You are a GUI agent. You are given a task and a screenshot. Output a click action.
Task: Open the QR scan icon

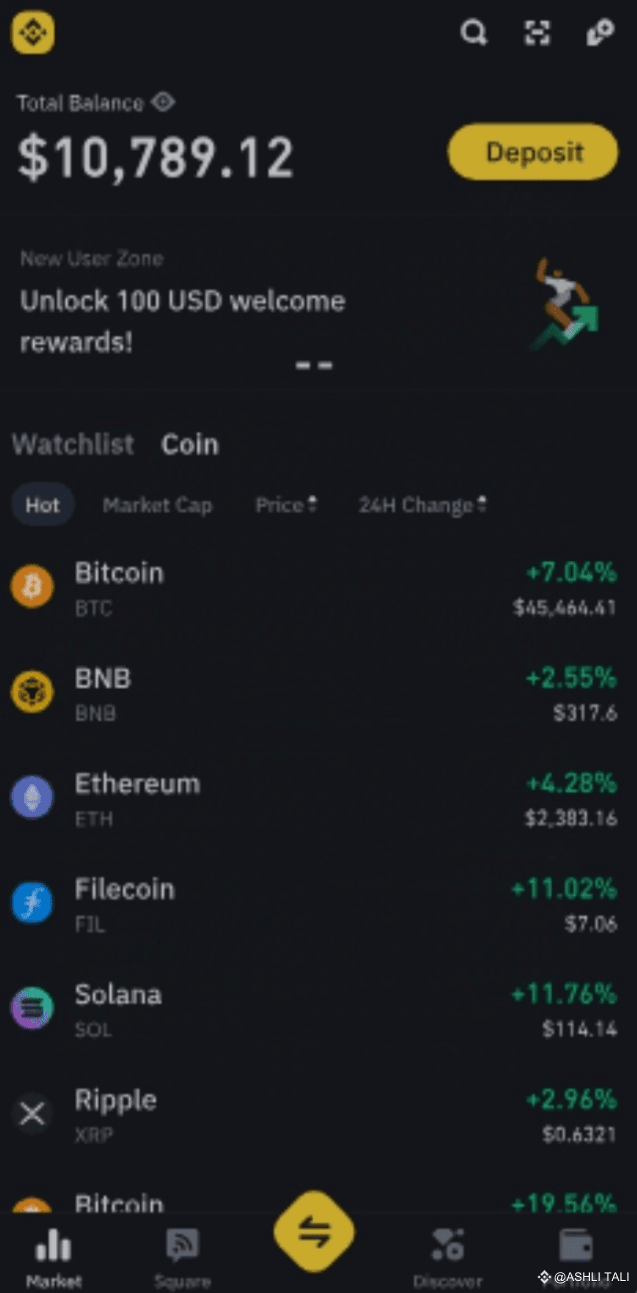[x=537, y=33]
